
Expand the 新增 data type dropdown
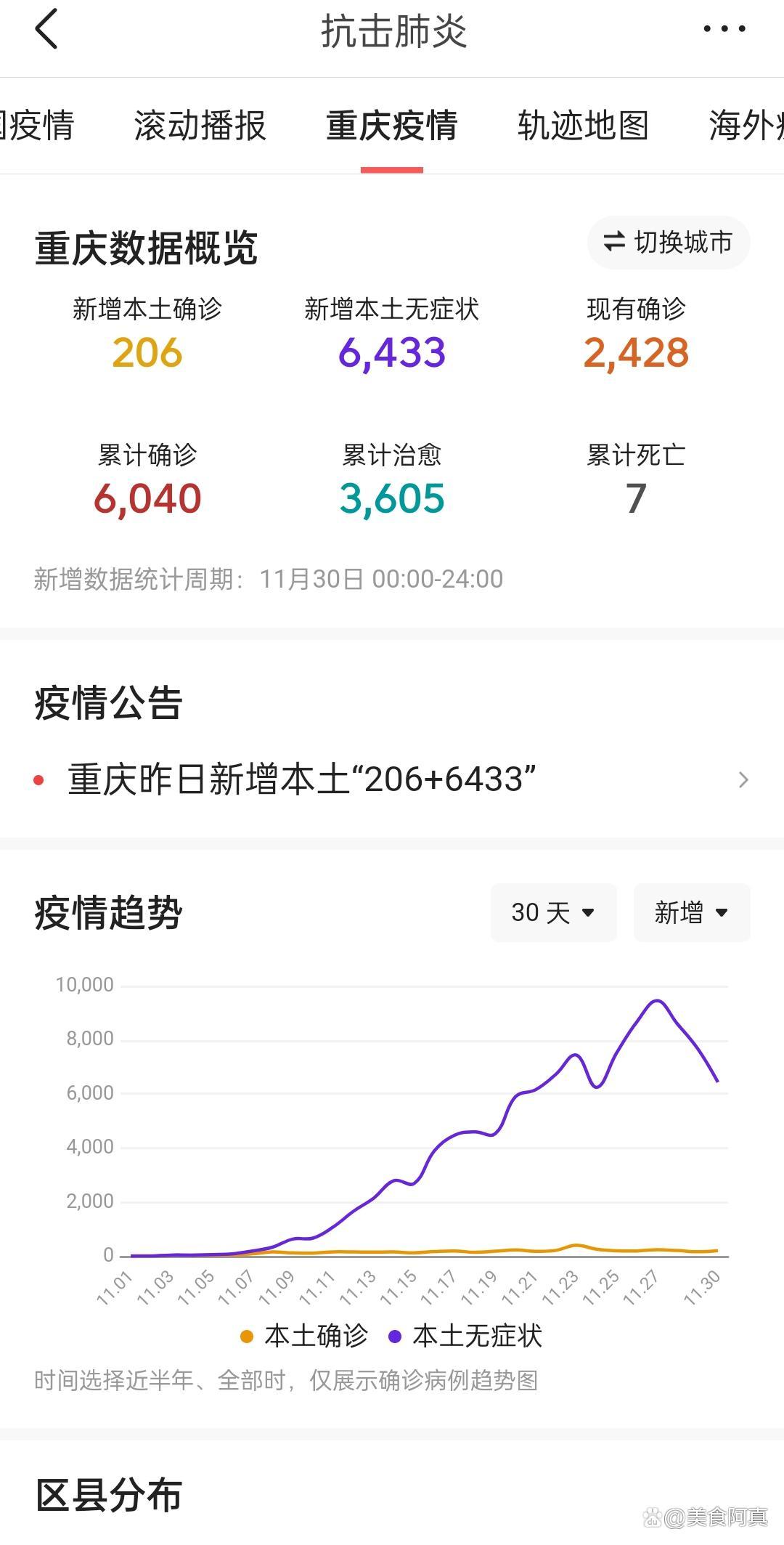coord(691,912)
